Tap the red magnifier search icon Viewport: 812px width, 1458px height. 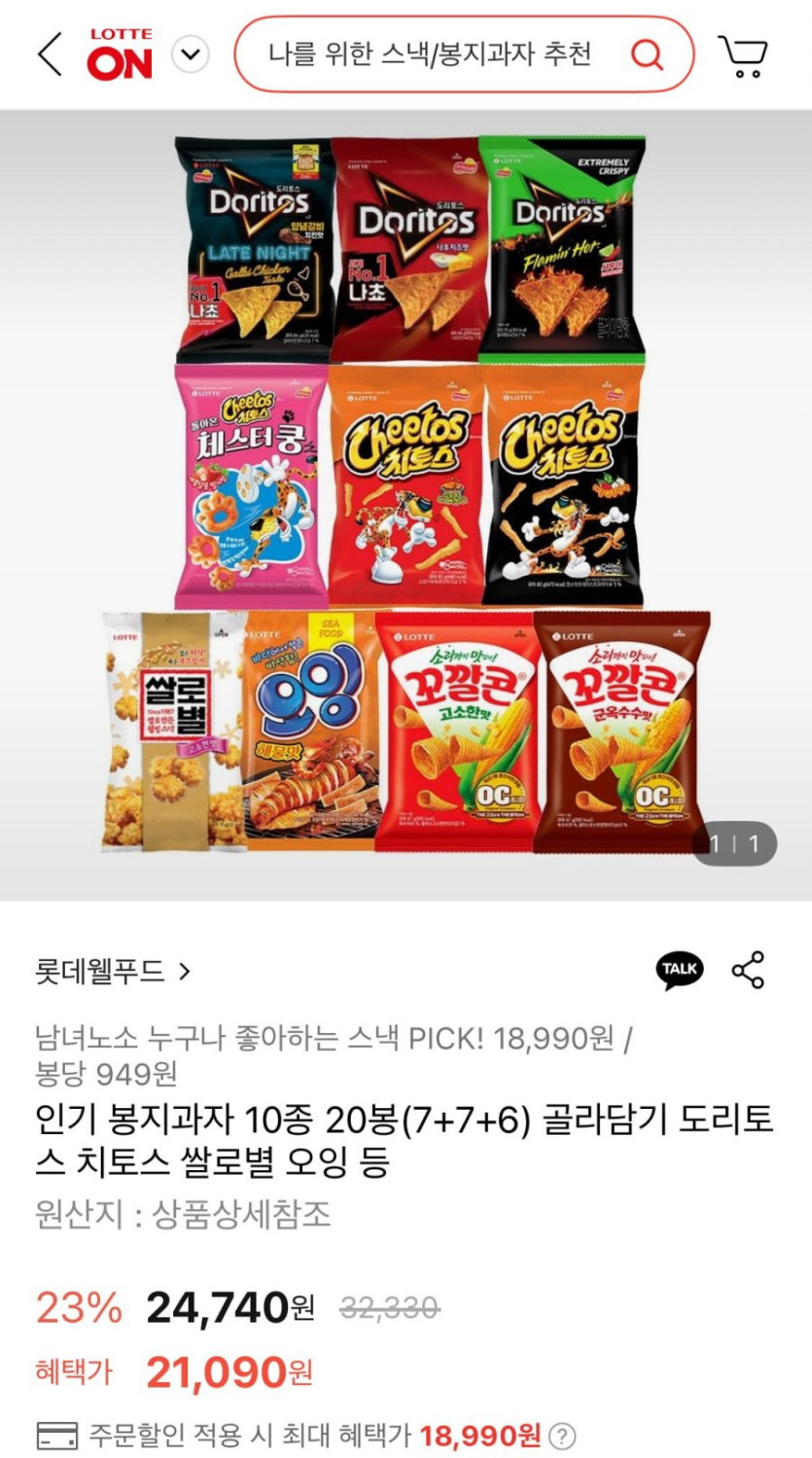647,54
